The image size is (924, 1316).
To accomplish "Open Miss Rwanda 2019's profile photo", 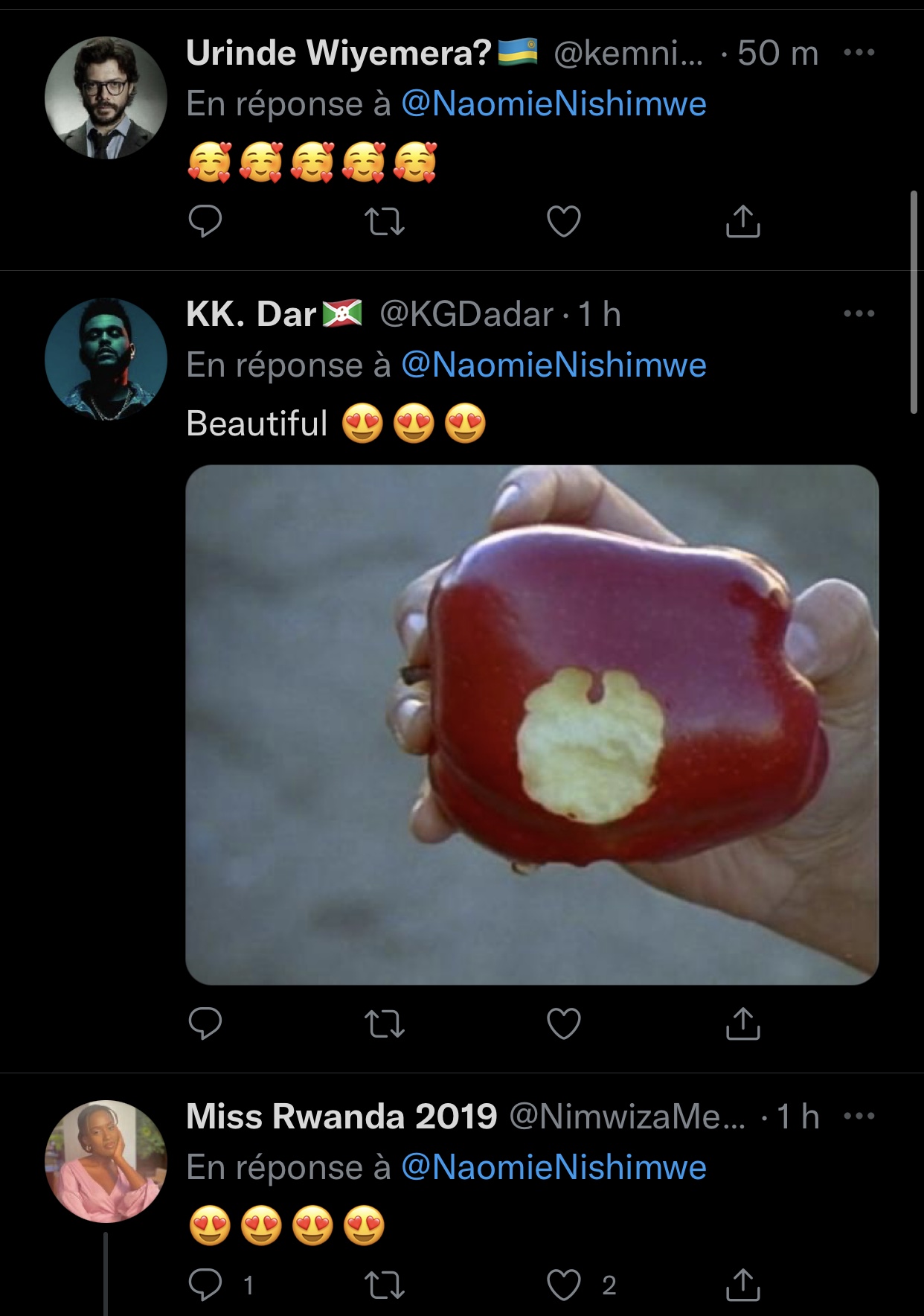I will [x=106, y=1161].
